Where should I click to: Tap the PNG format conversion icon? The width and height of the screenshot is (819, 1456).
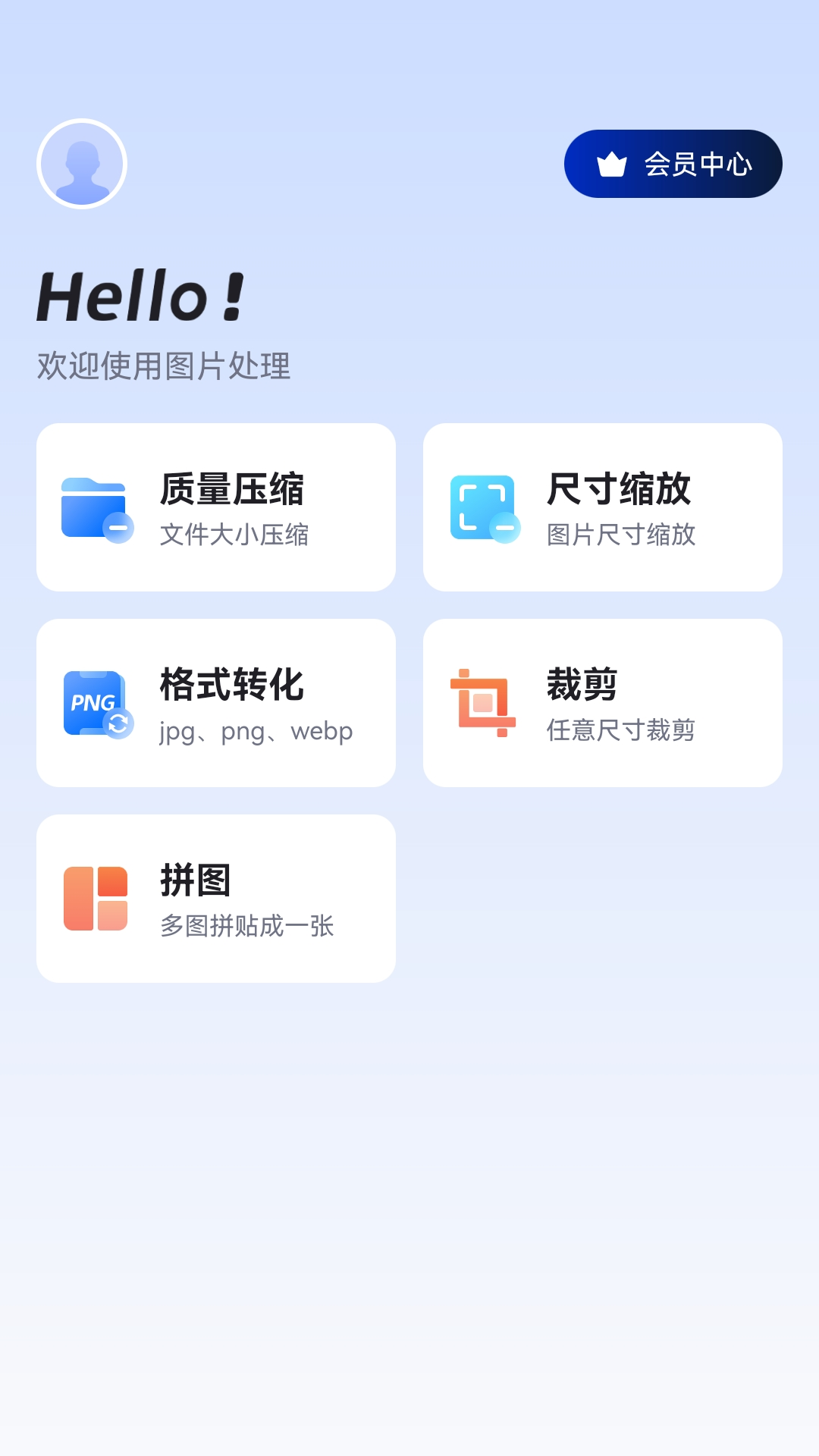[96, 701]
